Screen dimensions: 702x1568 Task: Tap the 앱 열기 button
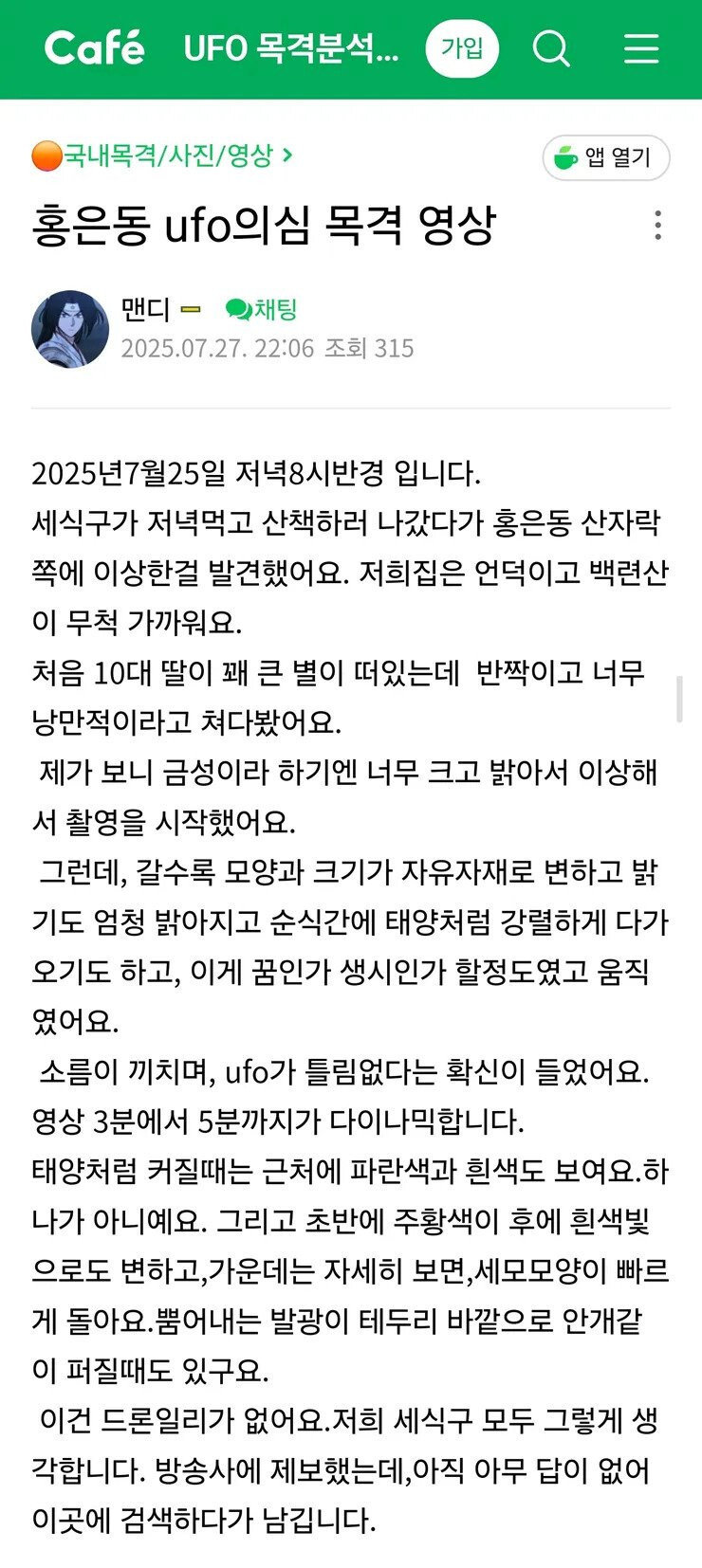tap(606, 157)
